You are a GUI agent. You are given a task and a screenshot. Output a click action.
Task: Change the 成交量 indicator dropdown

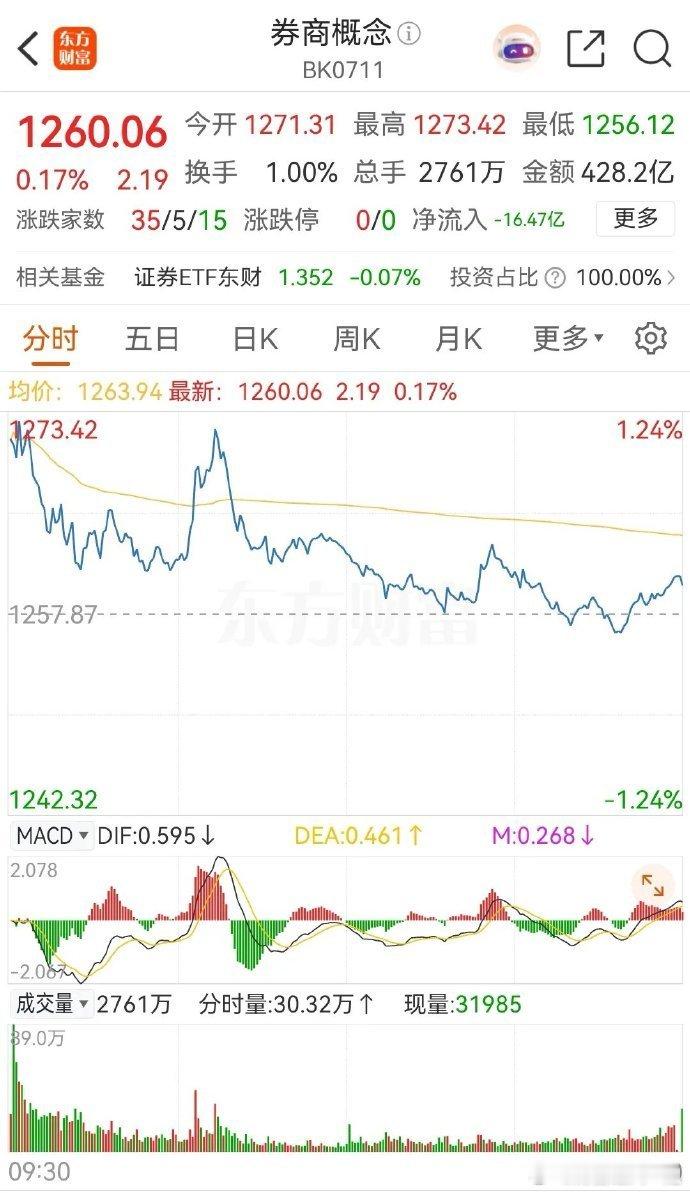pyautogui.click(x=52, y=1004)
